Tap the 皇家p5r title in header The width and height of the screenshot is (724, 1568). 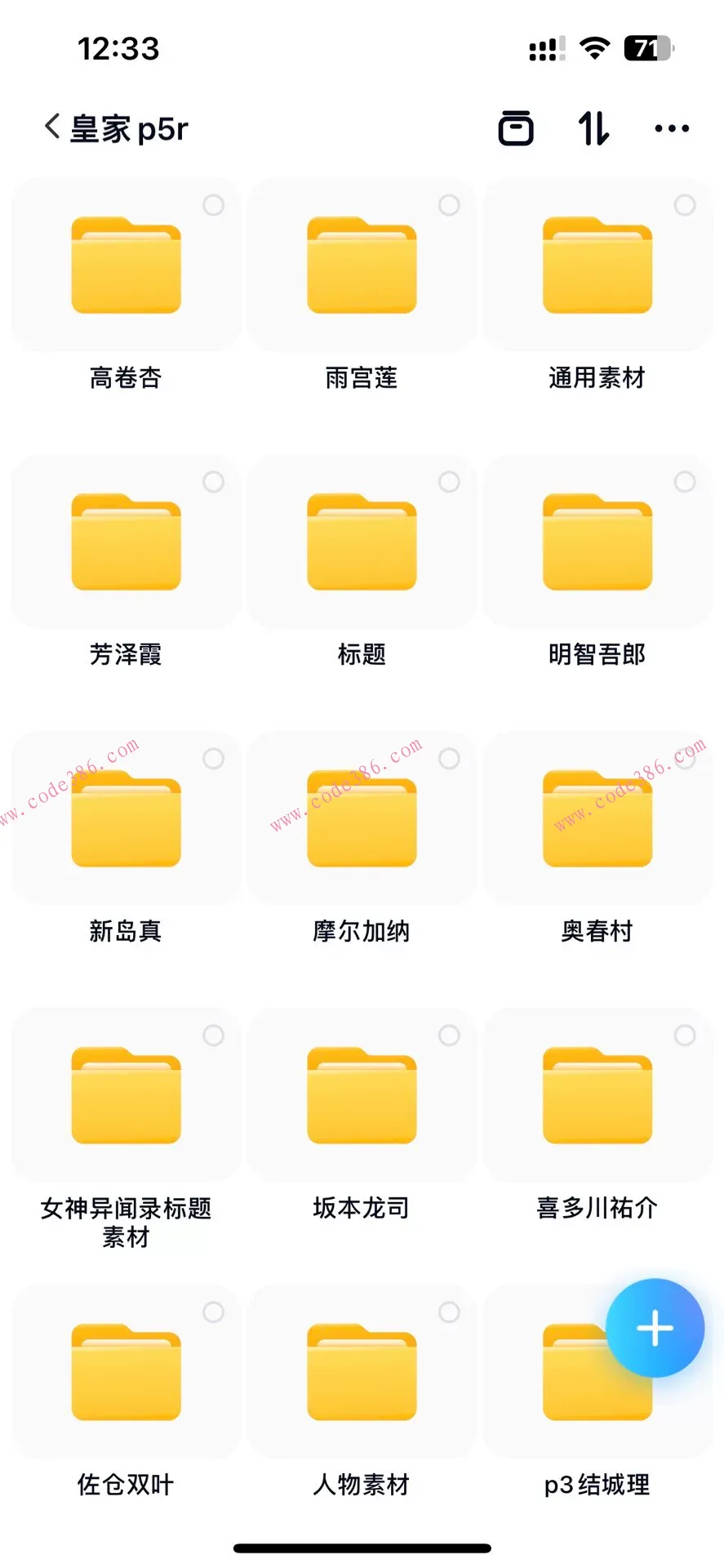[129, 127]
